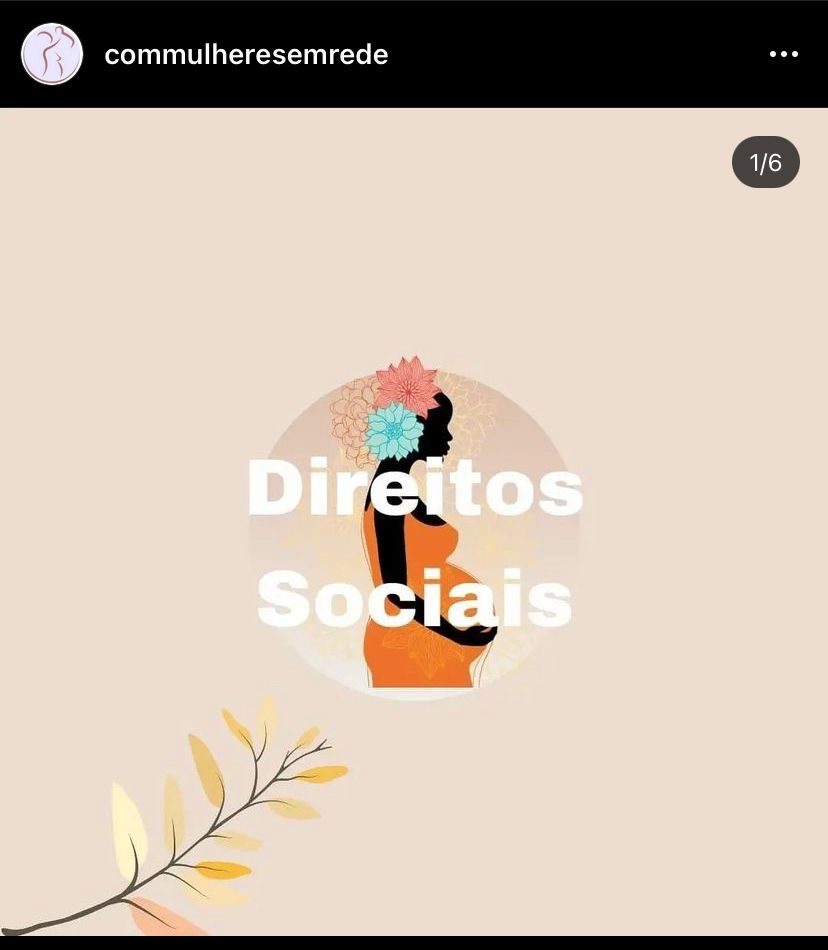Open the commulheresemrede profile picture
The height and width of the screenshot is (950, 828).
(52, 54)
